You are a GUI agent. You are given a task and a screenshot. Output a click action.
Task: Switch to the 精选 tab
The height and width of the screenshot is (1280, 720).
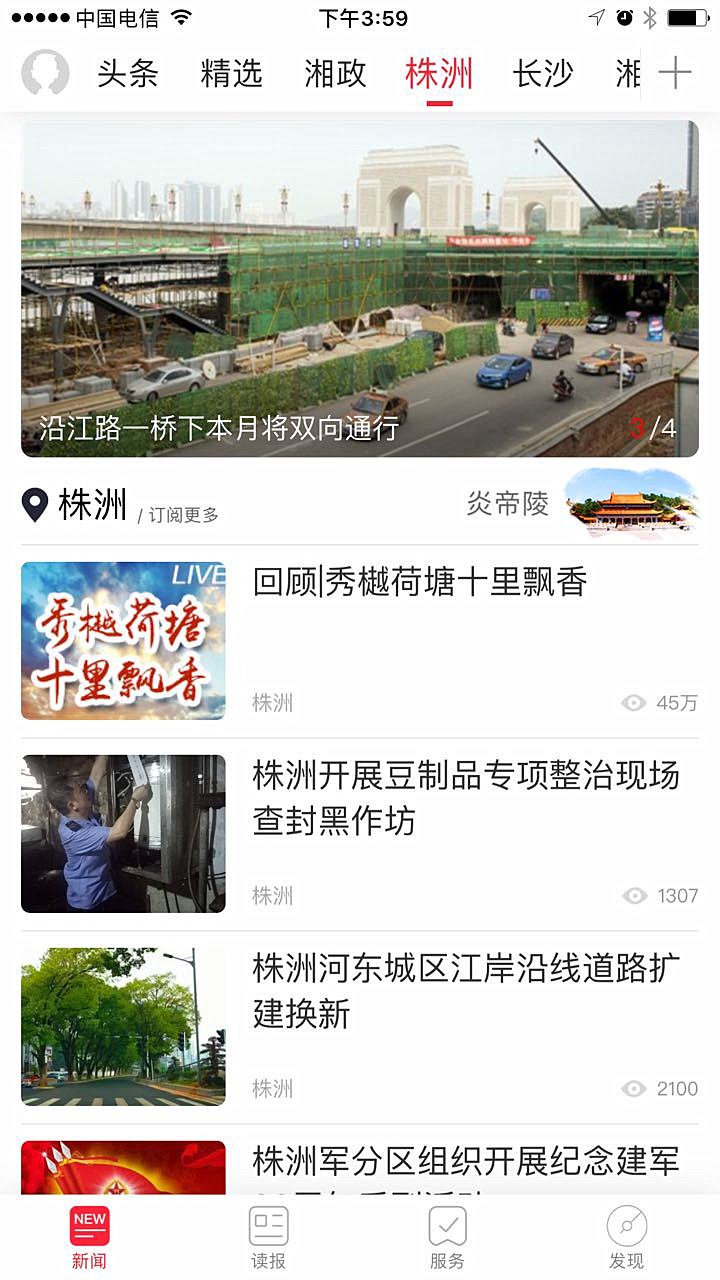pos(231,73)
